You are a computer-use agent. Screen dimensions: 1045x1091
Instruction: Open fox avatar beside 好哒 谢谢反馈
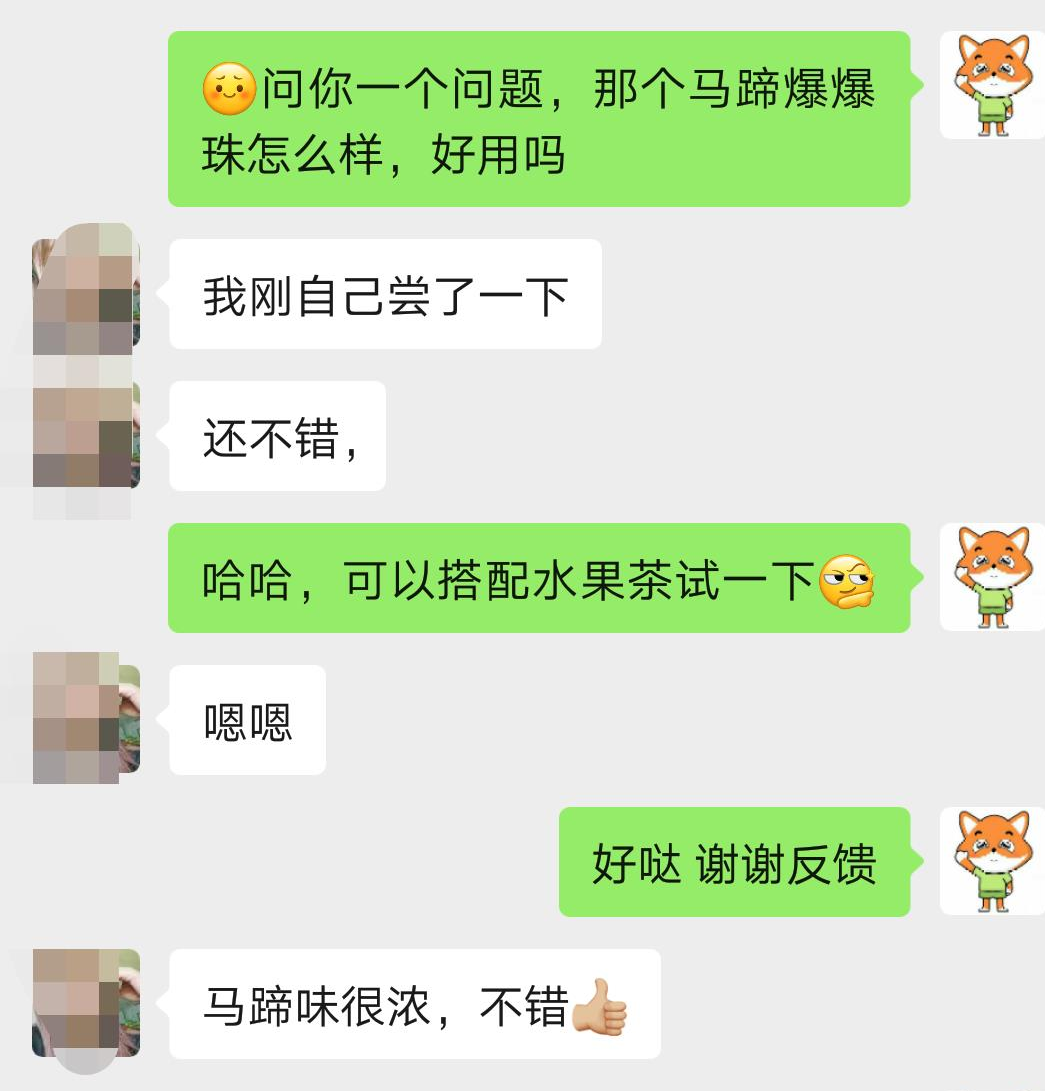click(992, 861)
